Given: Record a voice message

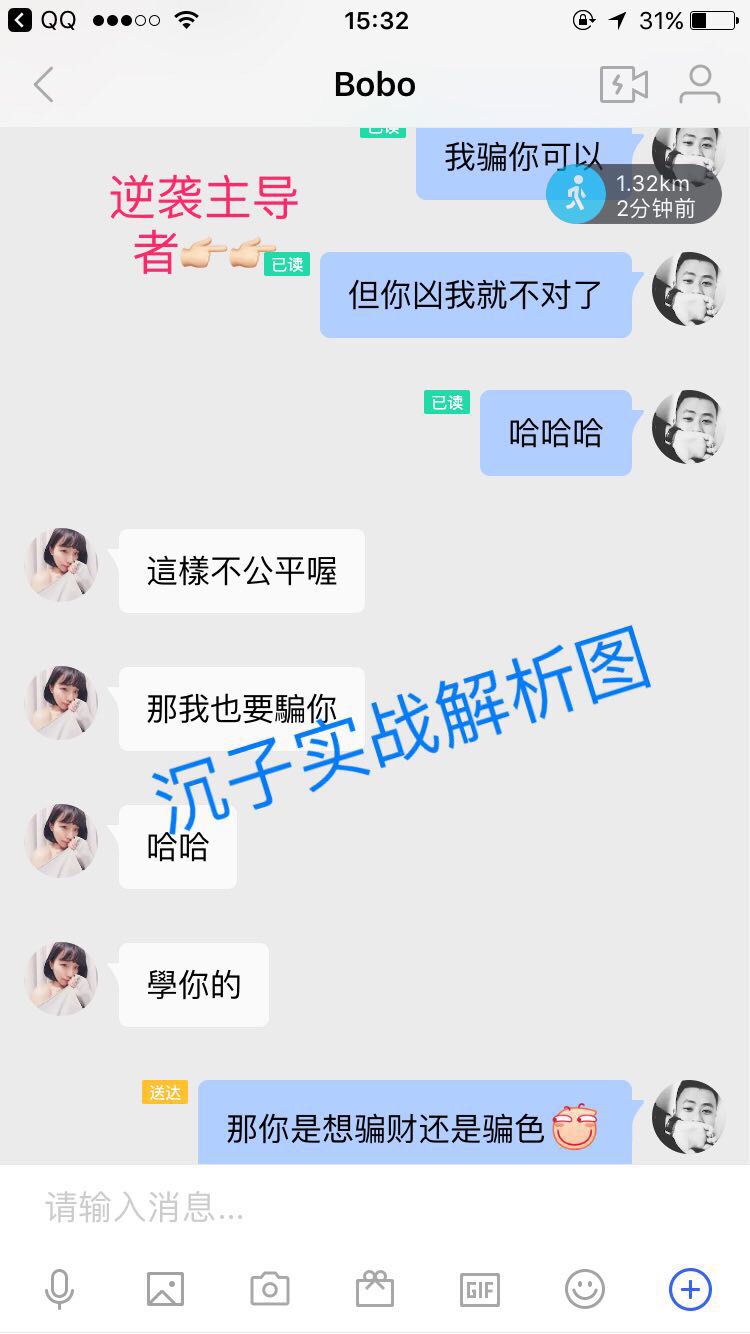Looking at the screenshot, I should [x=60, y=1289].
